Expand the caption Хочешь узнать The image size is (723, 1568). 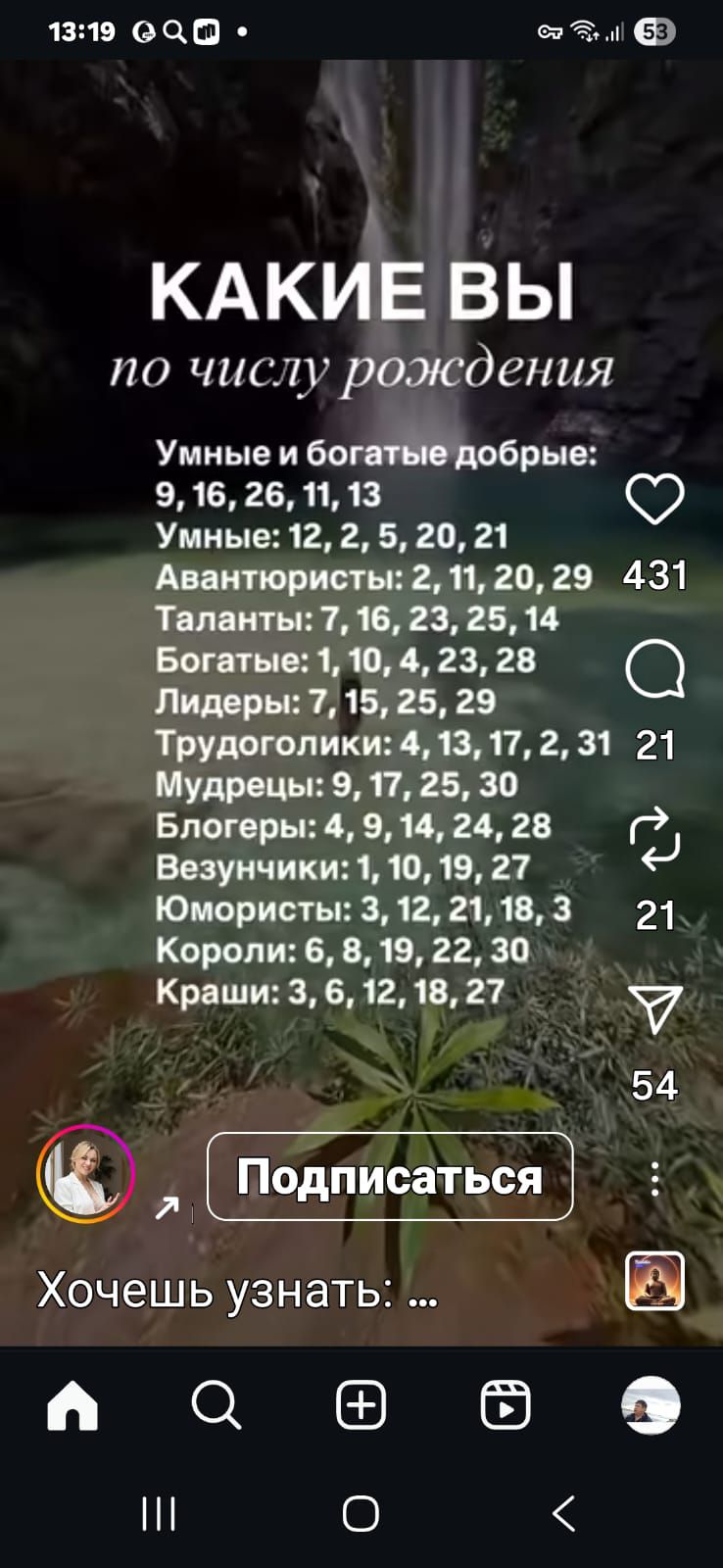coord(235,1294)
